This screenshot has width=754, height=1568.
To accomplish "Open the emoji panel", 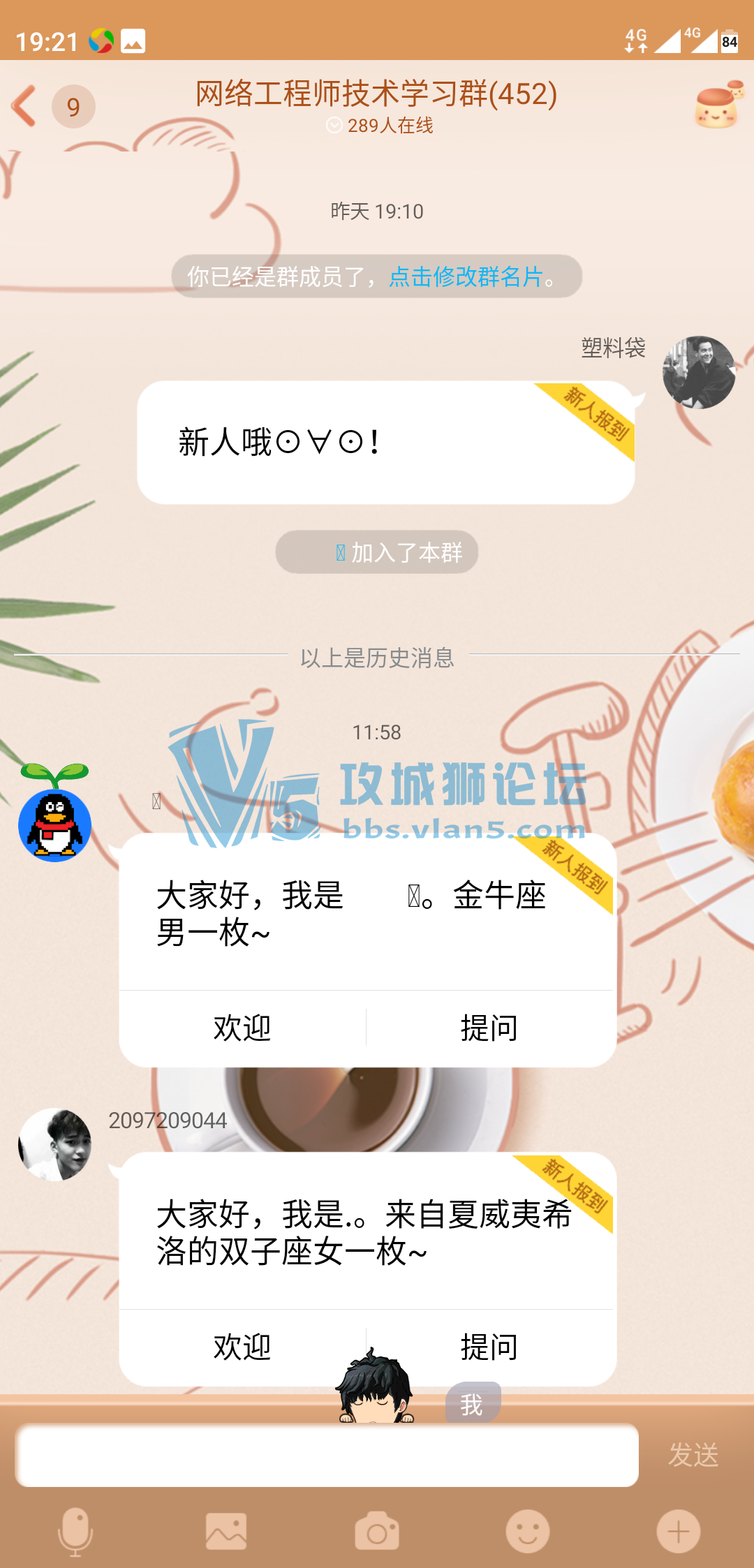I will click(x=528, y=1532).
